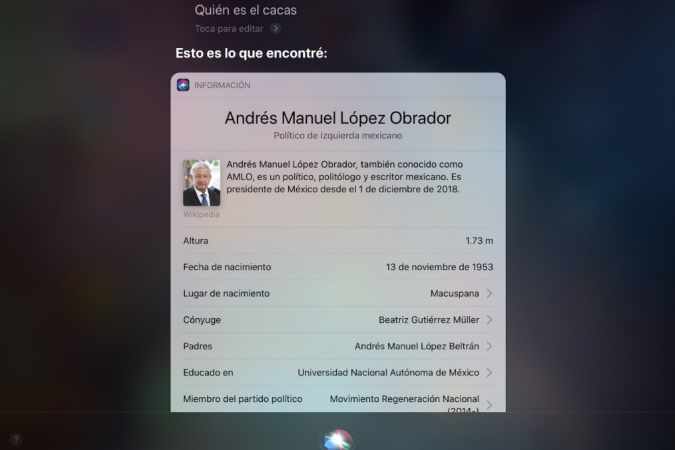
Task: Open Educado en Universidad Nacional Autónoma row
Action: tap(337, 372)
